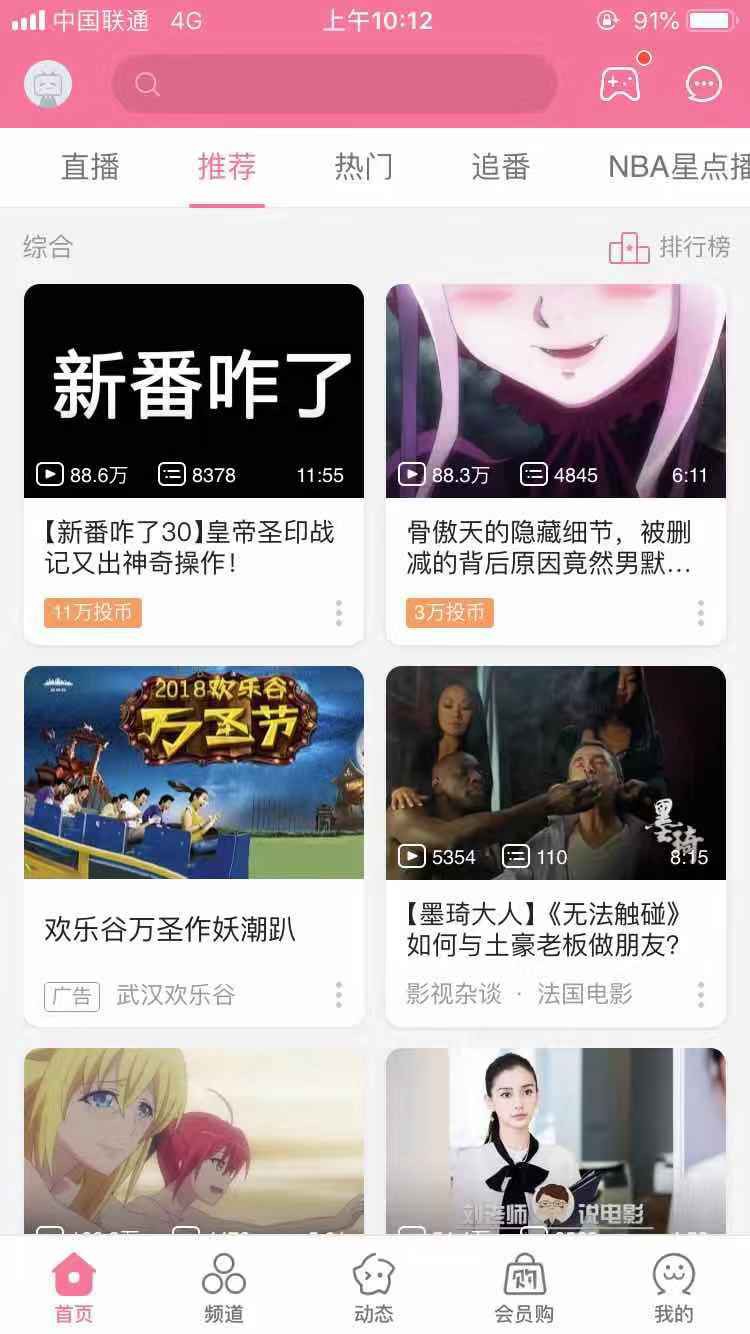Switch to the 热门 tab

coord(363,167)
